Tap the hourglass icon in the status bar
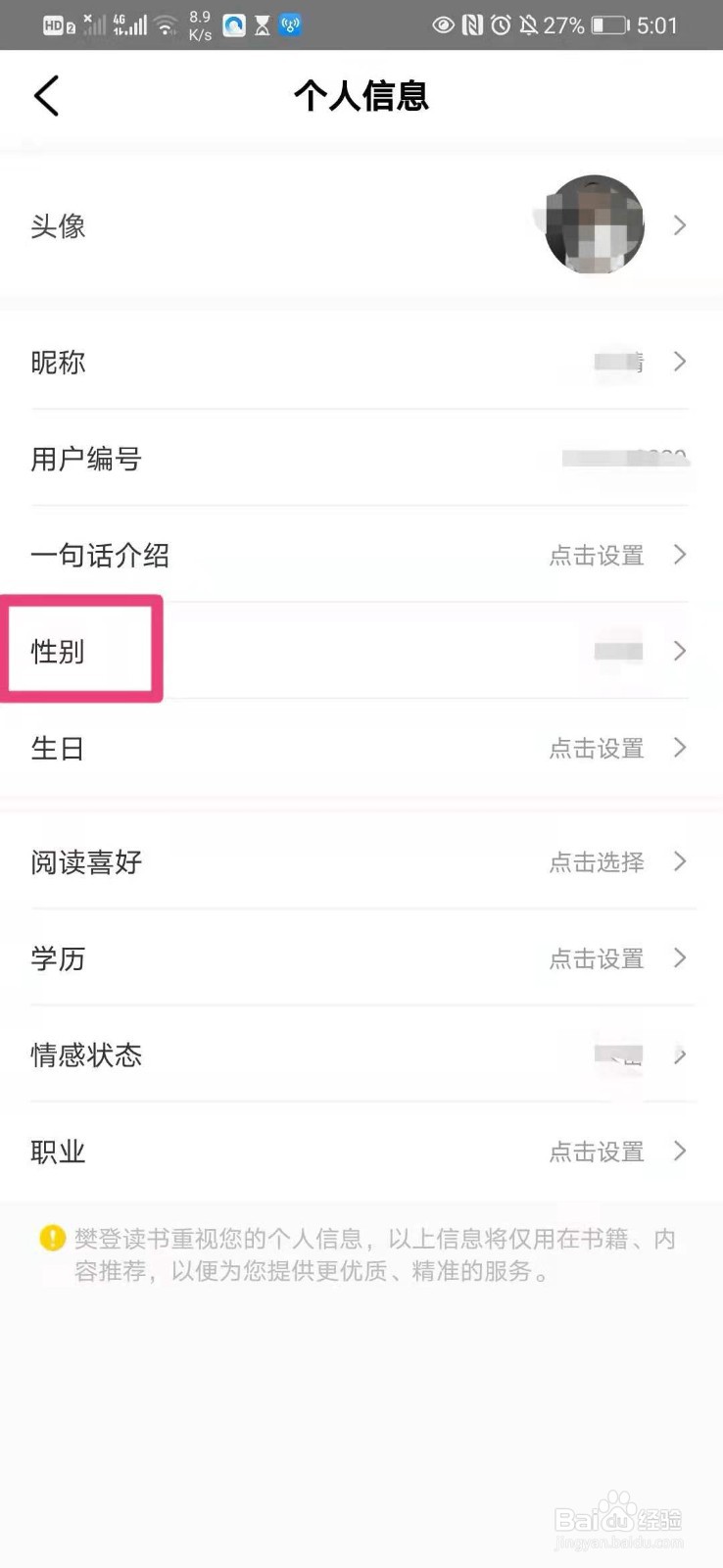Image resolution: width=723 pixels, height=1568 pixels. [263, 25]
